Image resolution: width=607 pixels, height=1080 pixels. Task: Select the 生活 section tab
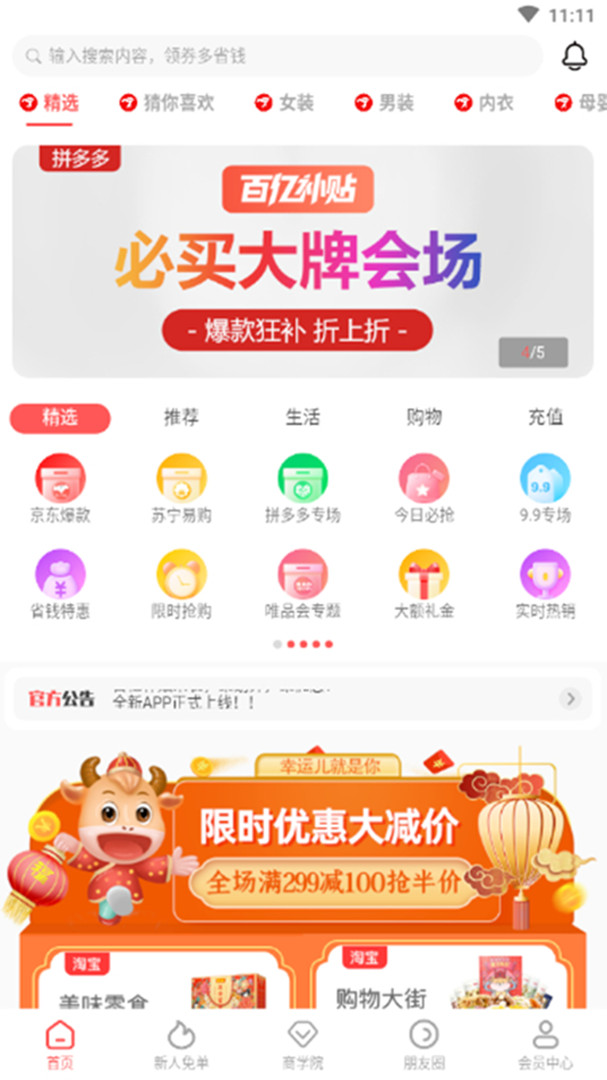point(302,418)
